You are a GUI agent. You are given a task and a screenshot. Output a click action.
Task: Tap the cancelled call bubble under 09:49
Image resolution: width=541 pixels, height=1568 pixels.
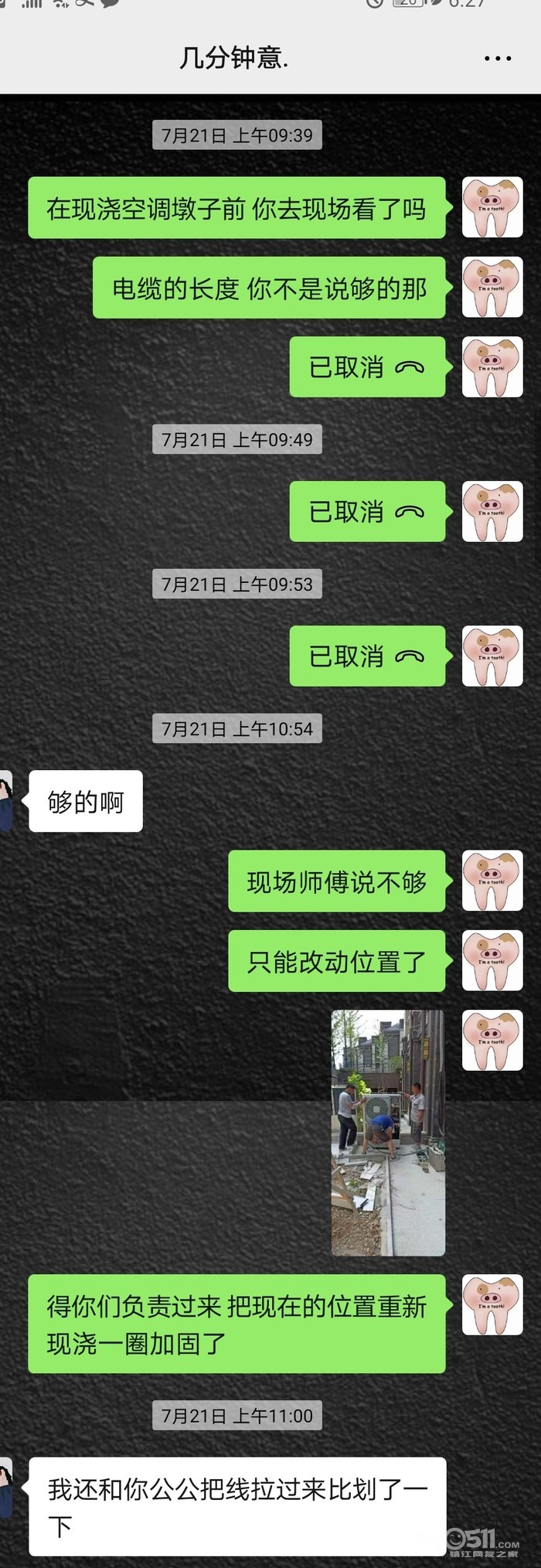click(x=367, y=512)
